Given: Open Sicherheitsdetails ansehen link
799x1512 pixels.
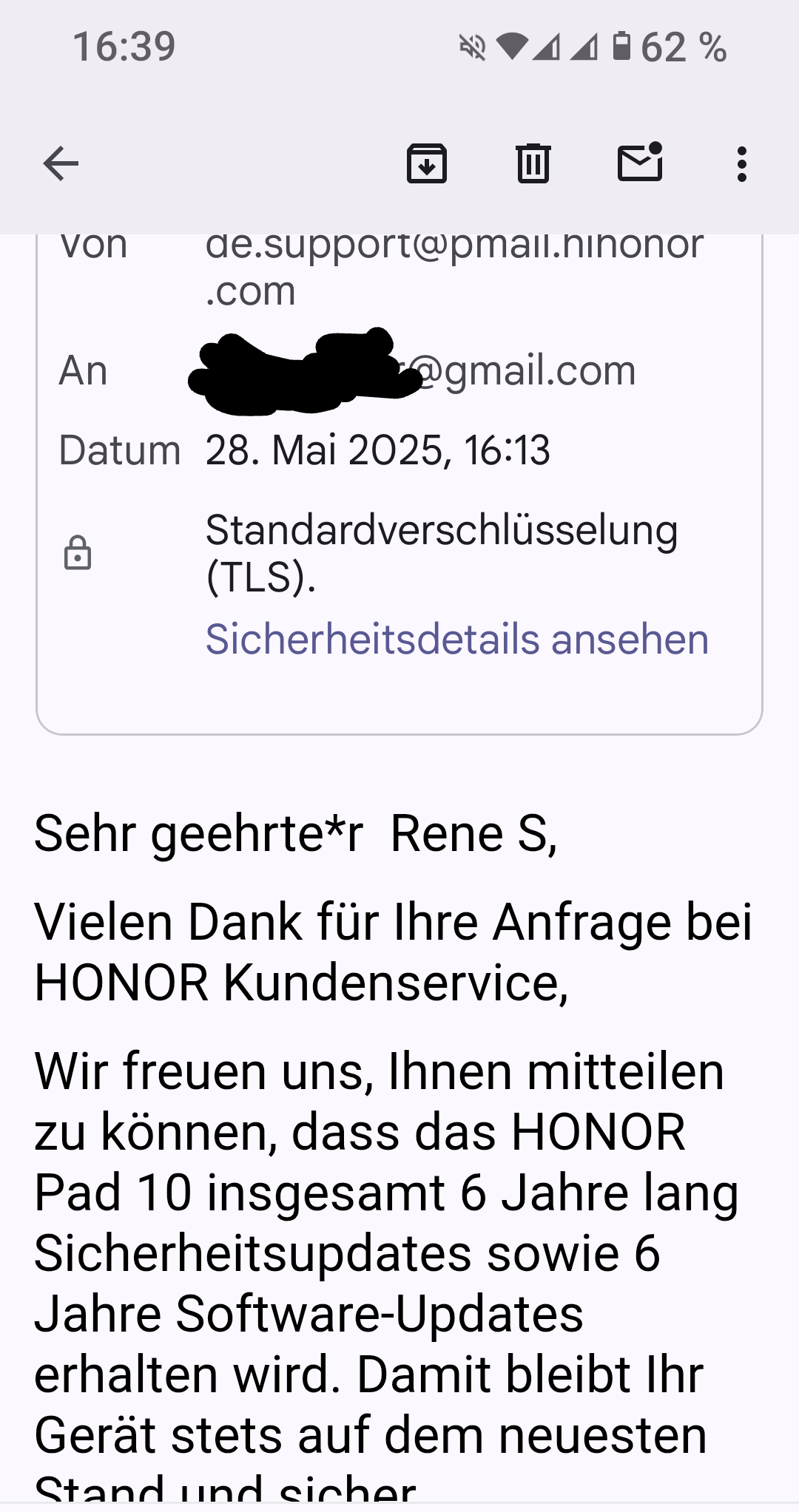Looking at the screenshot, I should (x=457, y=639).
